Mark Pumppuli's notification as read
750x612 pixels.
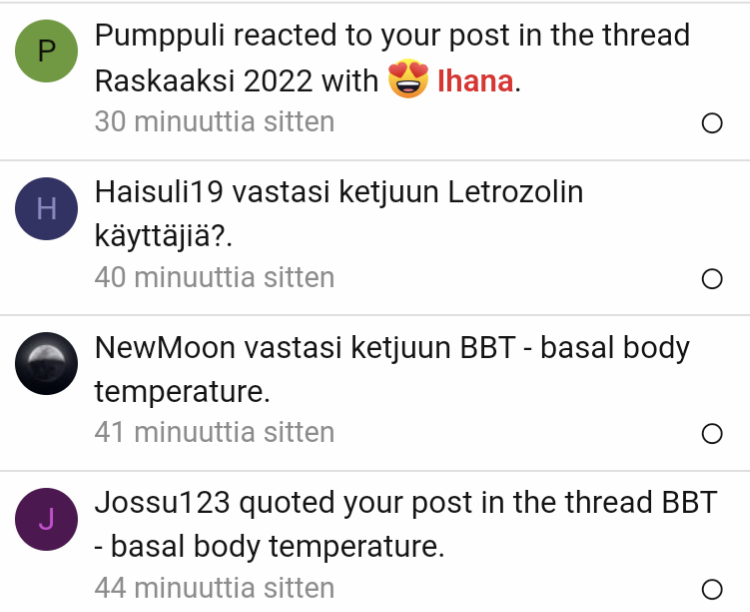[x=712, y=124]
